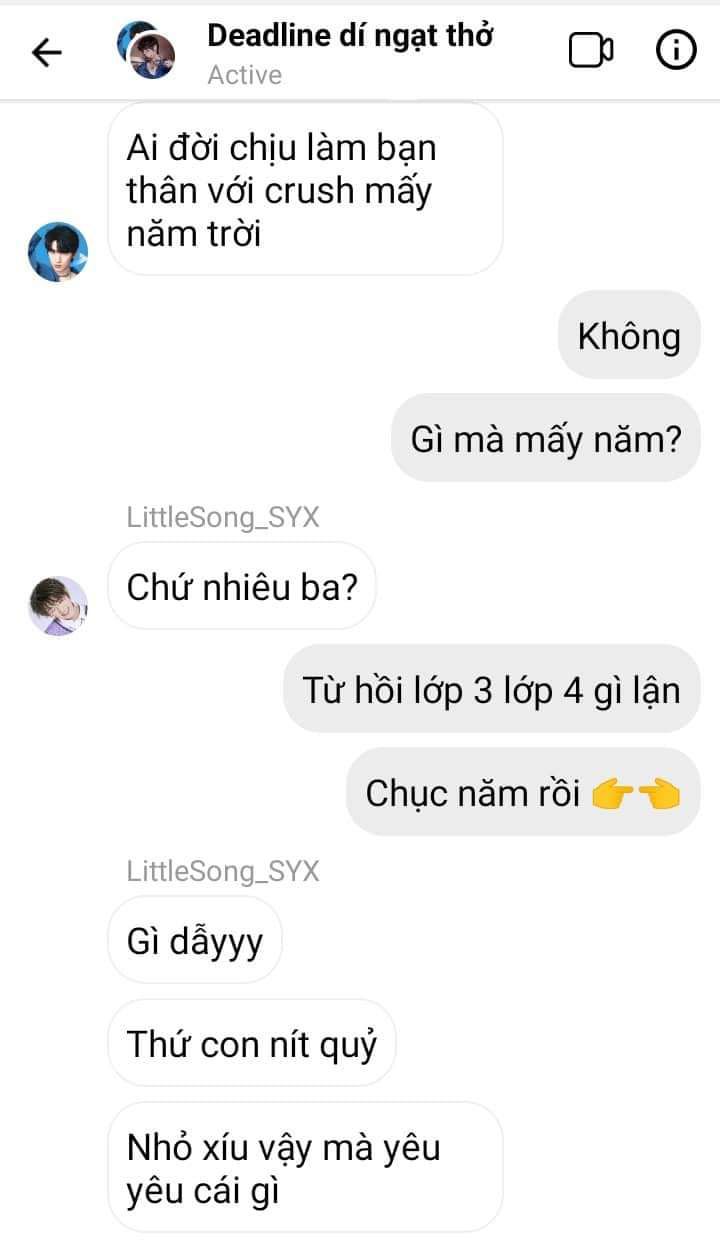Open the "Deadline dí ngạt thở" group title
The image size is (720, 1248).
coord(350,36)
